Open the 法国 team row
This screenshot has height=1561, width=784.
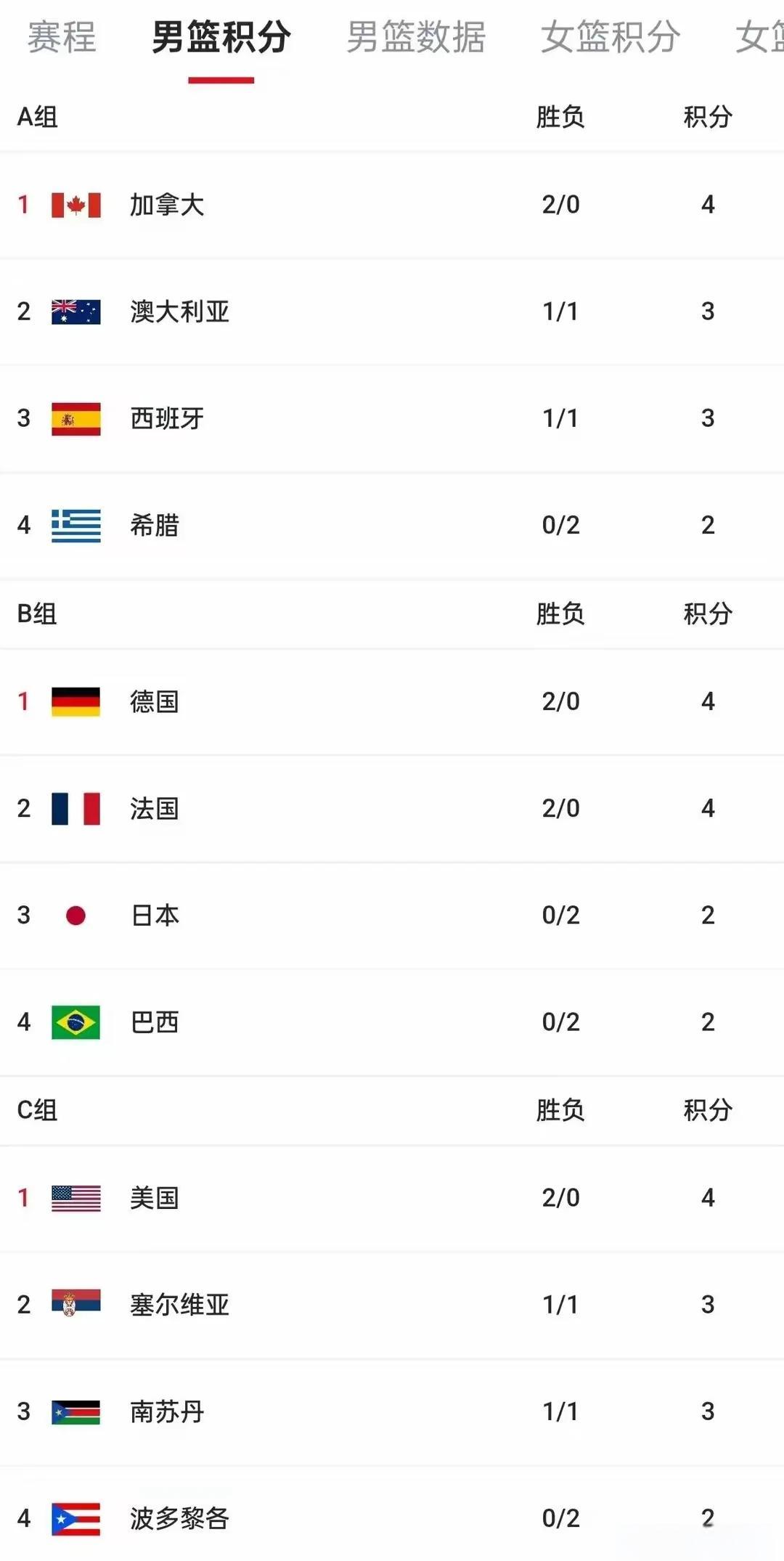[392, 808]
